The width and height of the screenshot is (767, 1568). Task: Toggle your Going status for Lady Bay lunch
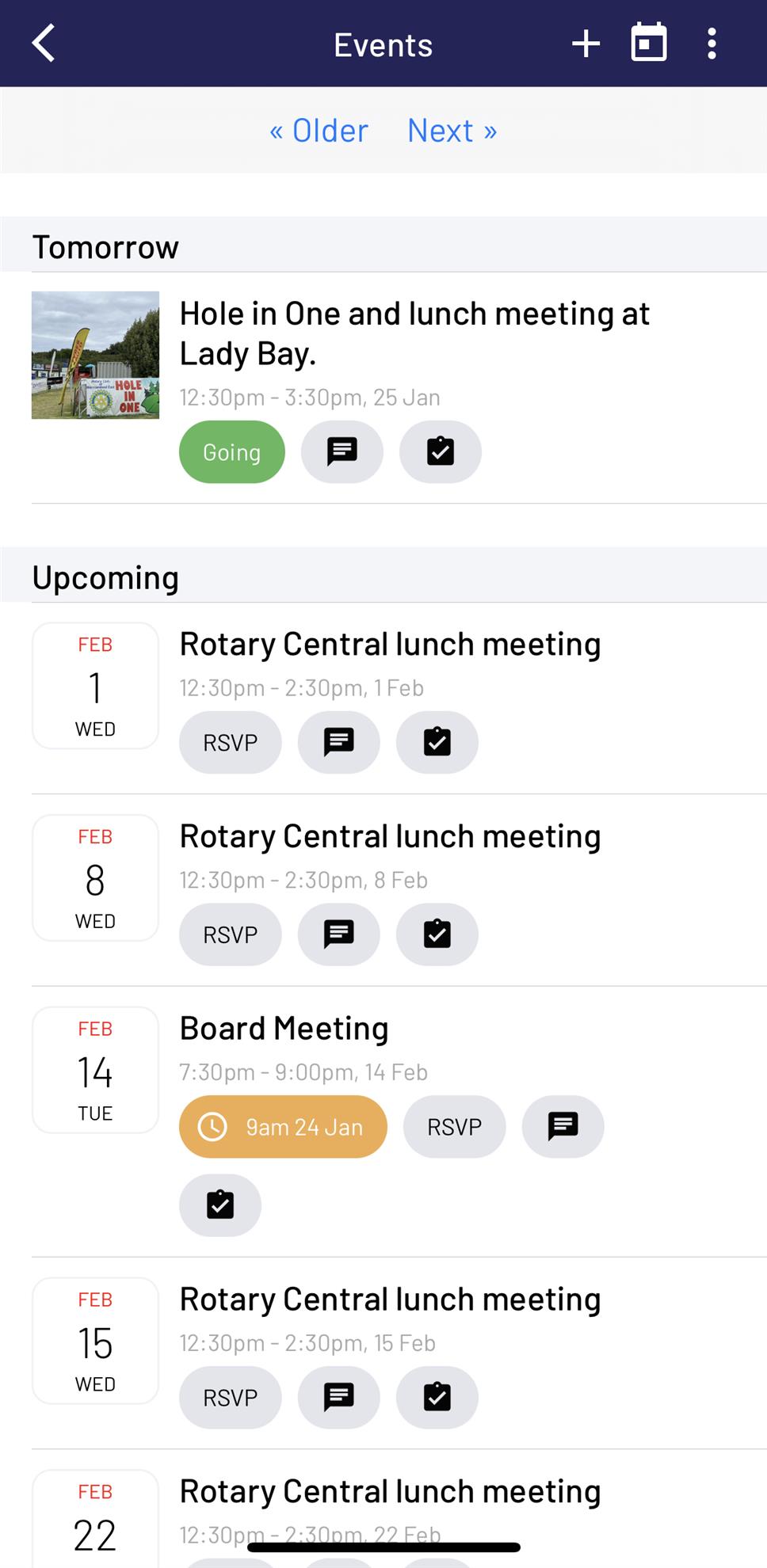click(231, 451)
